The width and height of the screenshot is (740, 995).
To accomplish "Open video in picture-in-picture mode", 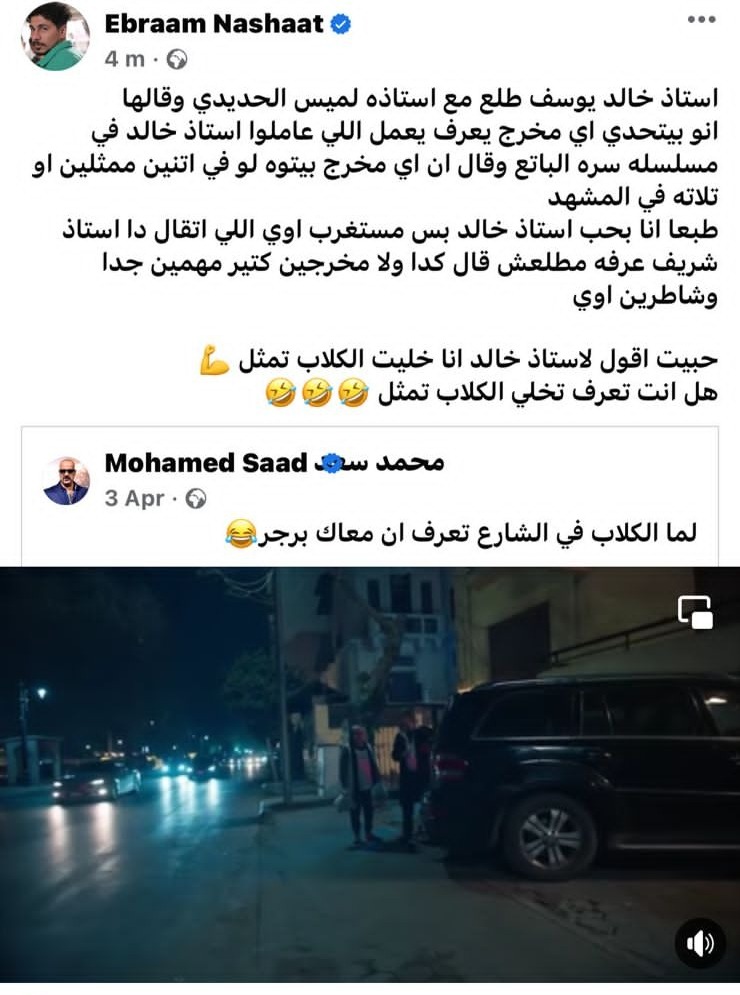I will (x=694, y=612).
